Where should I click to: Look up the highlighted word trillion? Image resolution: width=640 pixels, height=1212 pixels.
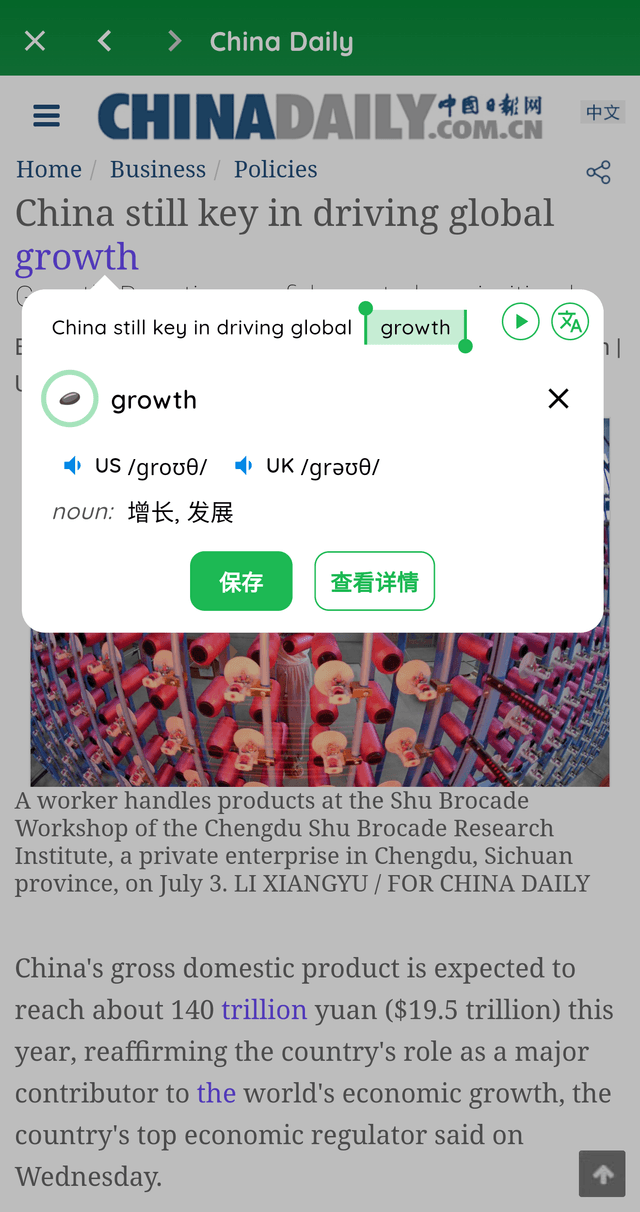click(264, 1010)
